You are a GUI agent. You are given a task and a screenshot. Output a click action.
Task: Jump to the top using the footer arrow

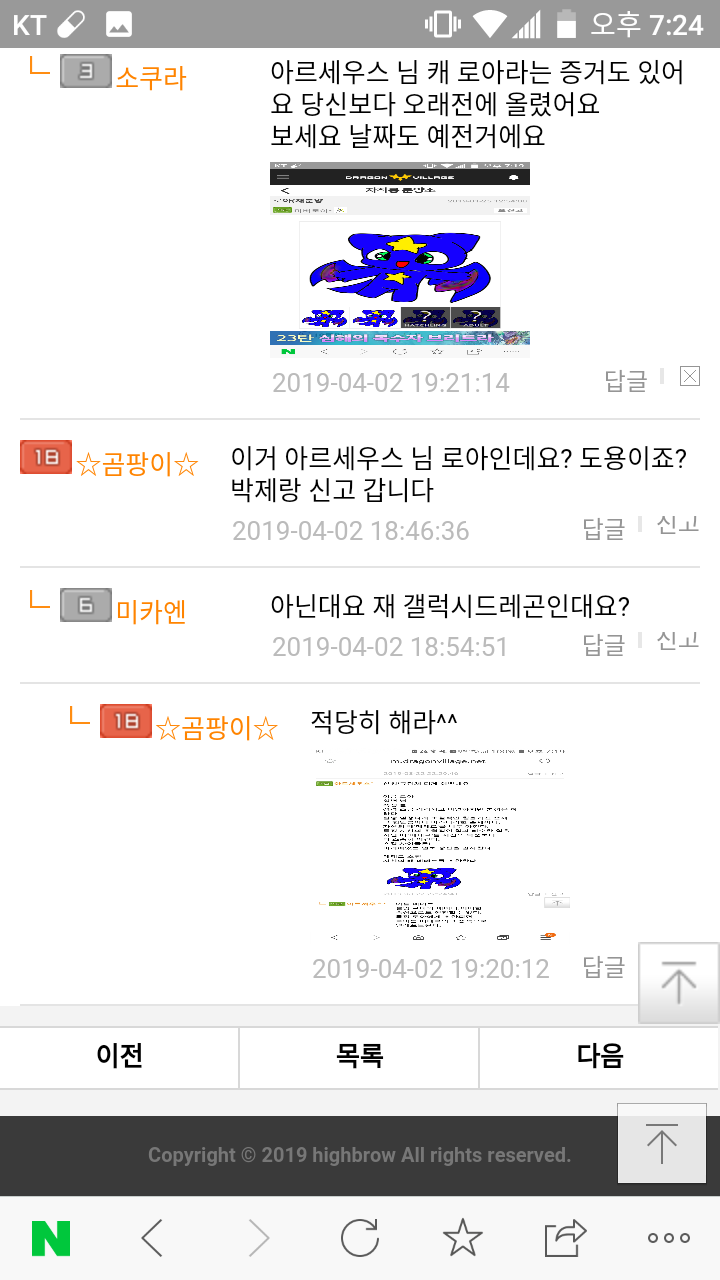tap(661, 1143)
